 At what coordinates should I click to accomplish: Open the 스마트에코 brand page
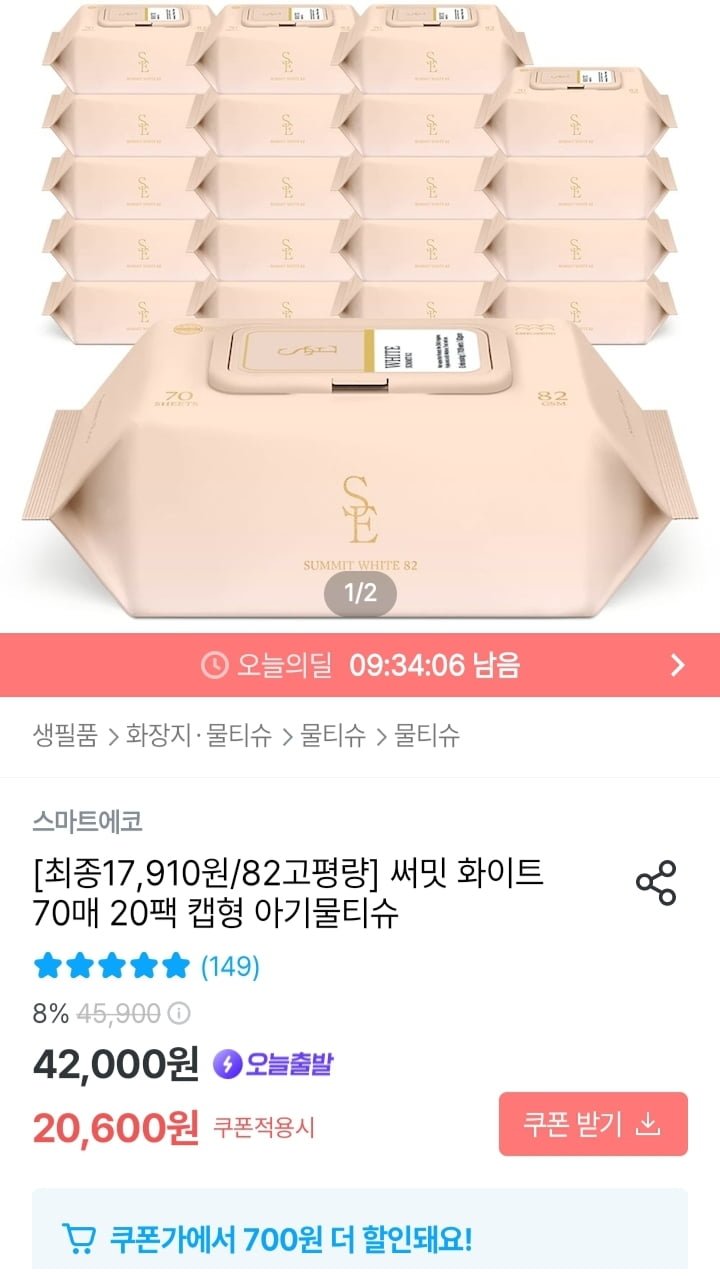pyautogui.click(x=87, y=821)
